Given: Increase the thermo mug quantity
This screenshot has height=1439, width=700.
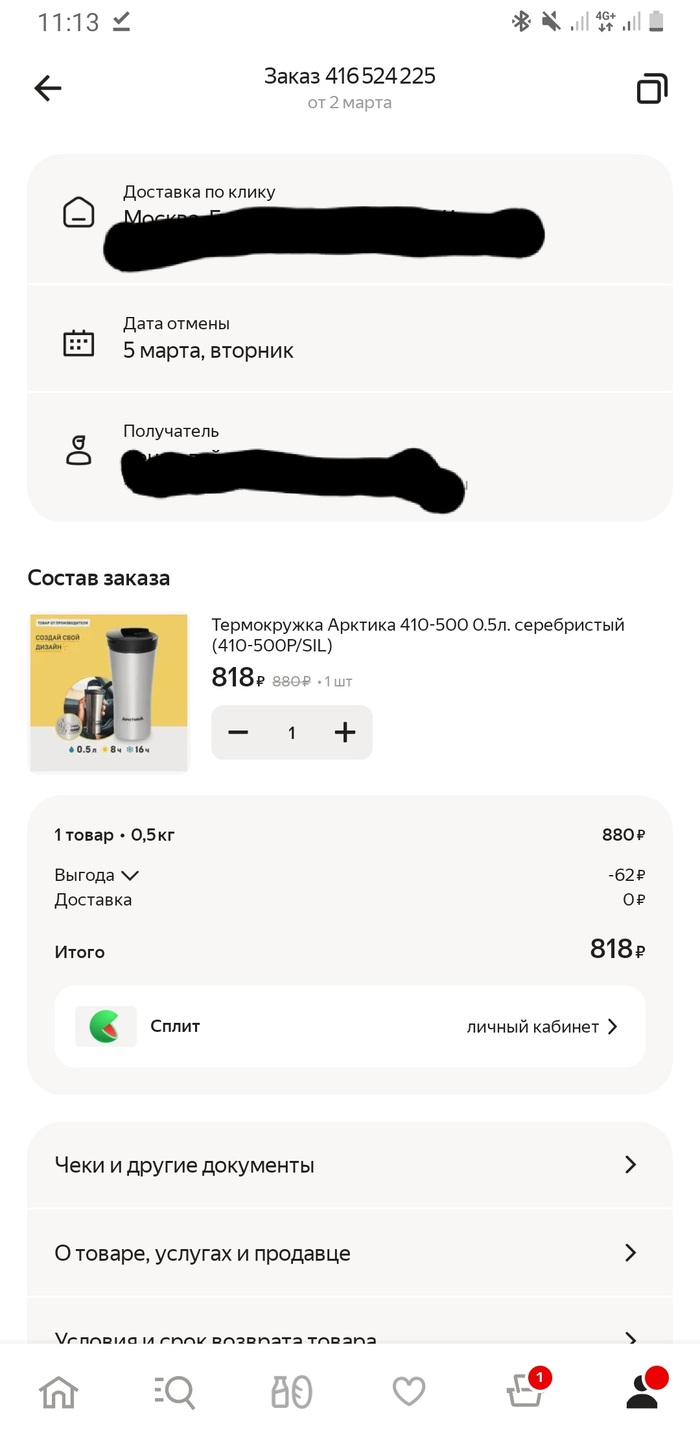Looking at the screenshot, I should (345, 733).
